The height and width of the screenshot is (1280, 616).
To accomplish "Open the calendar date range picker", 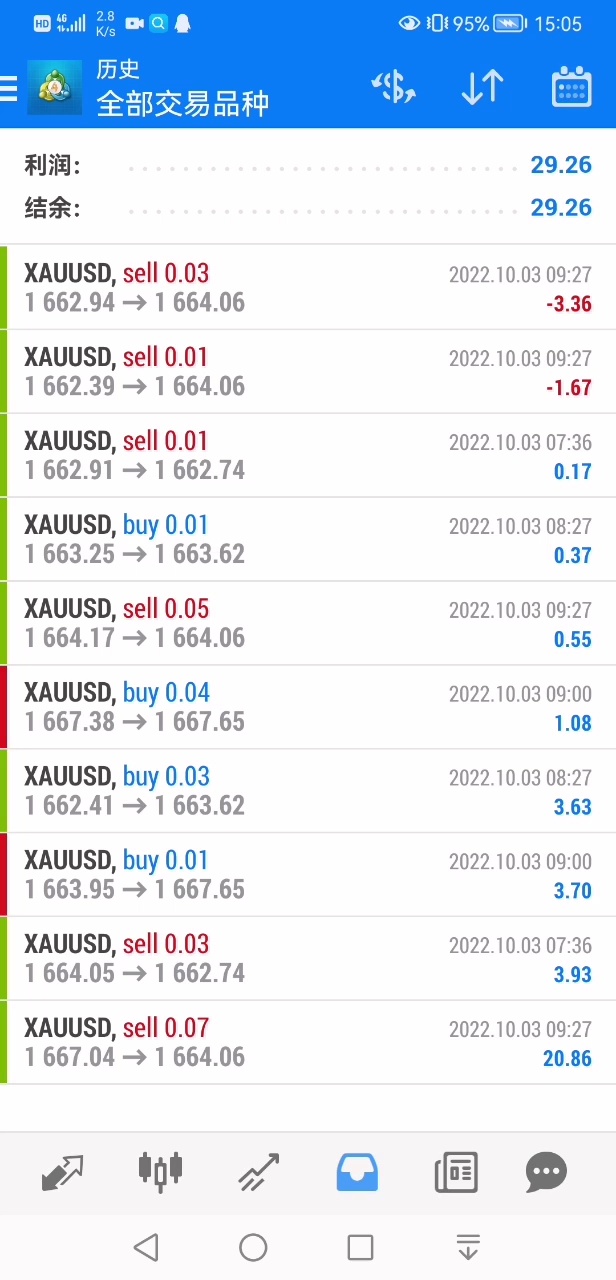I will tap(571, 88).
